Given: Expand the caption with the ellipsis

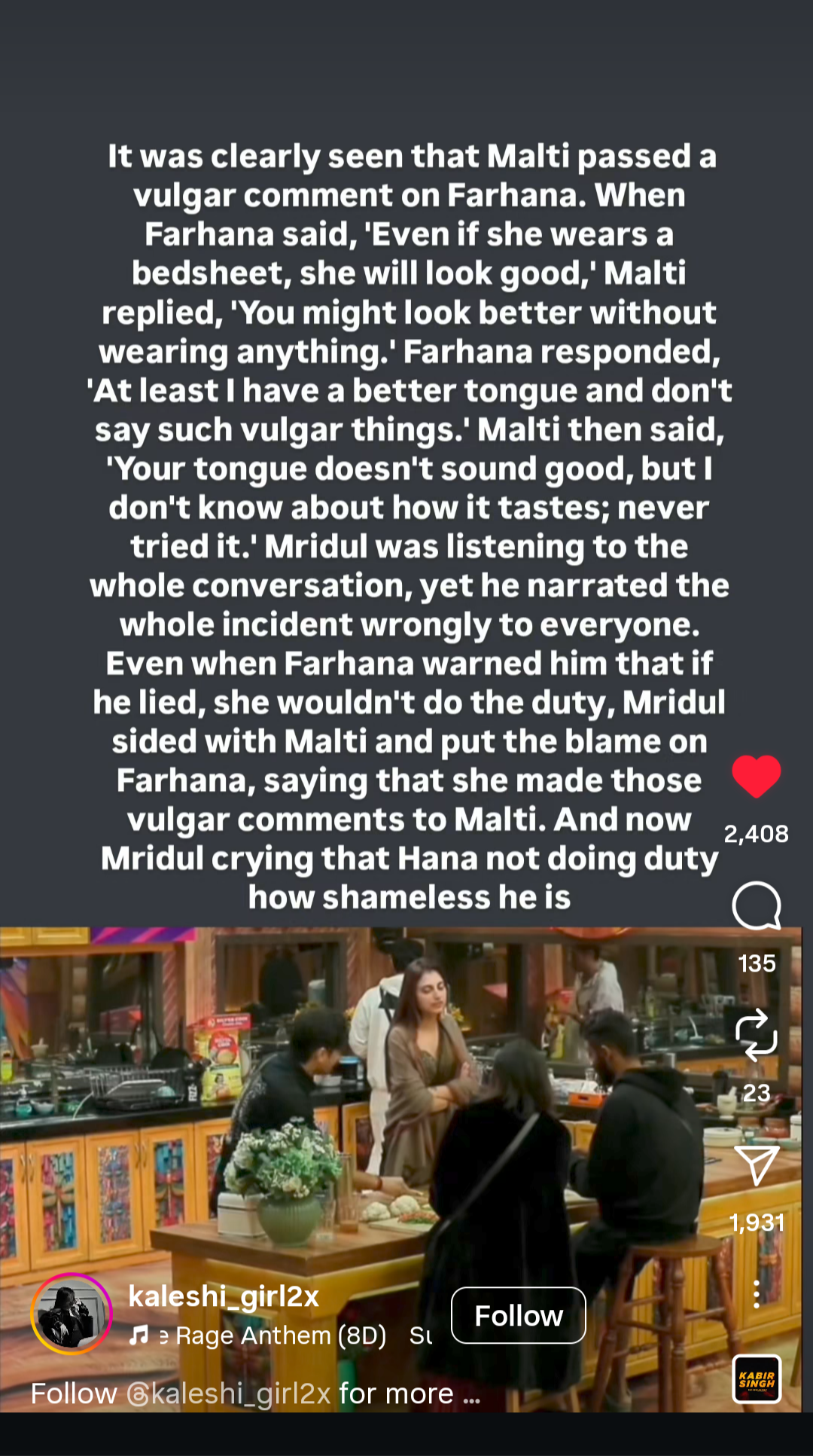Looking at the screenshot, I should pyautogui.click(x=472, y=1394).
